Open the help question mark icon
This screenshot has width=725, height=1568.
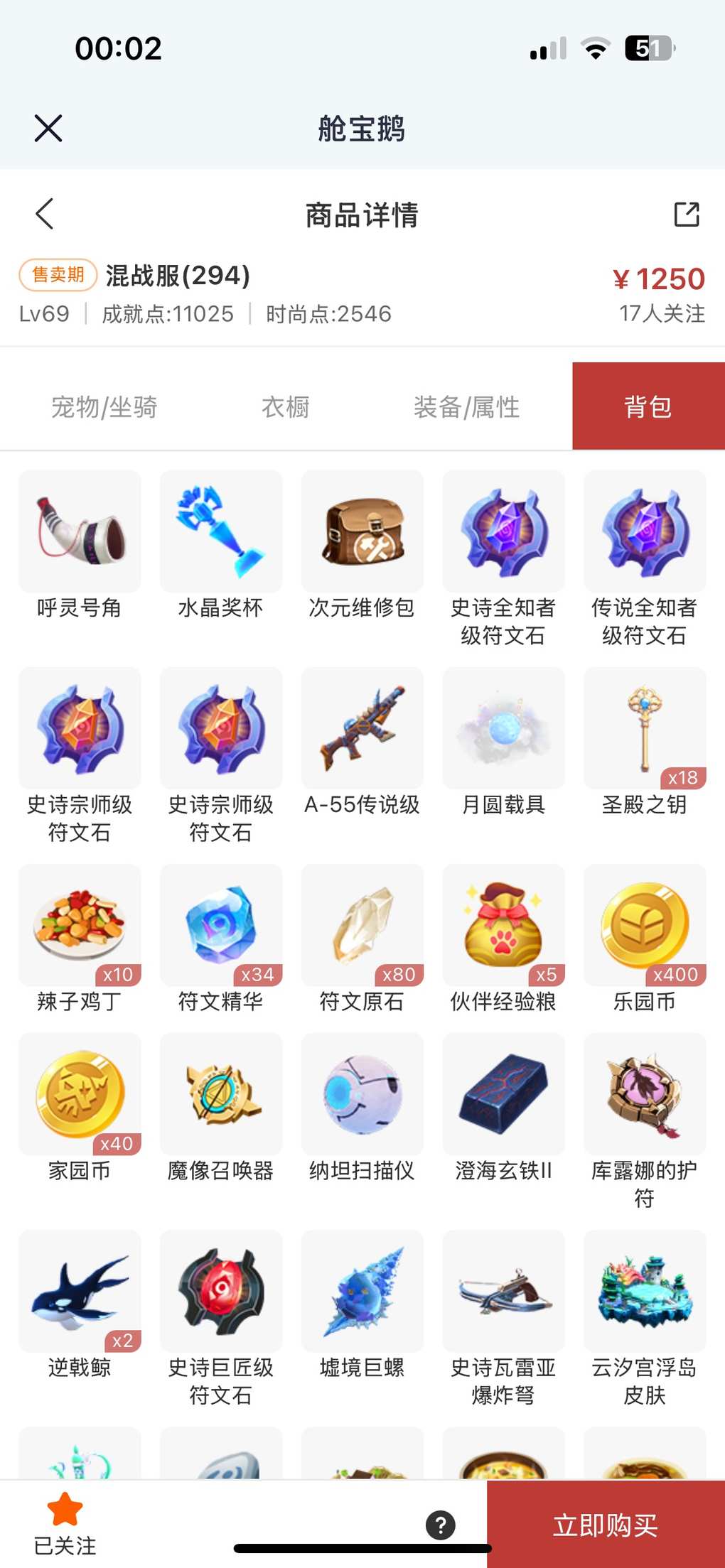(441, 1525)
